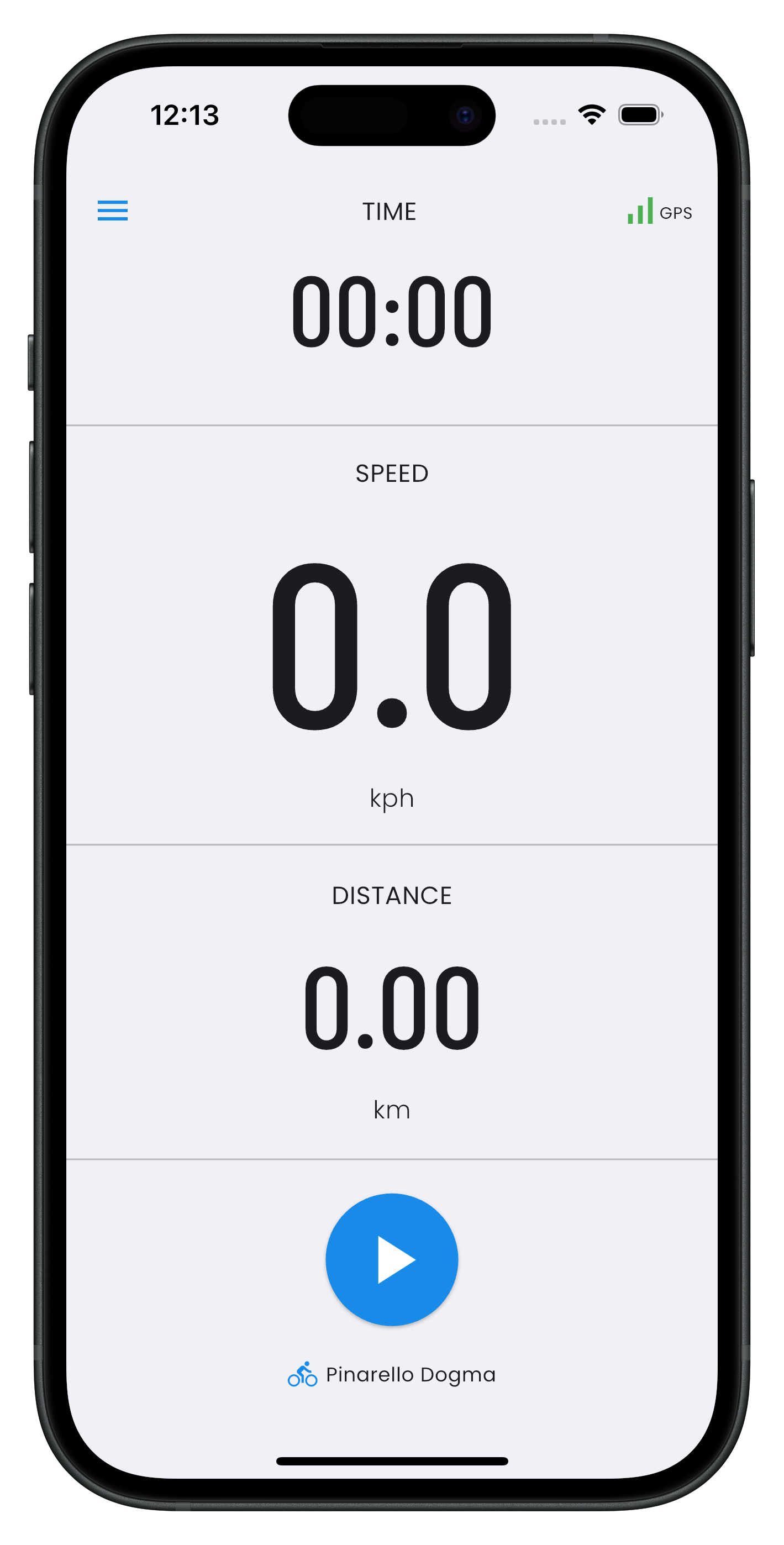Select the Pinarello Dogma bike

click(x=392, y=1374)
